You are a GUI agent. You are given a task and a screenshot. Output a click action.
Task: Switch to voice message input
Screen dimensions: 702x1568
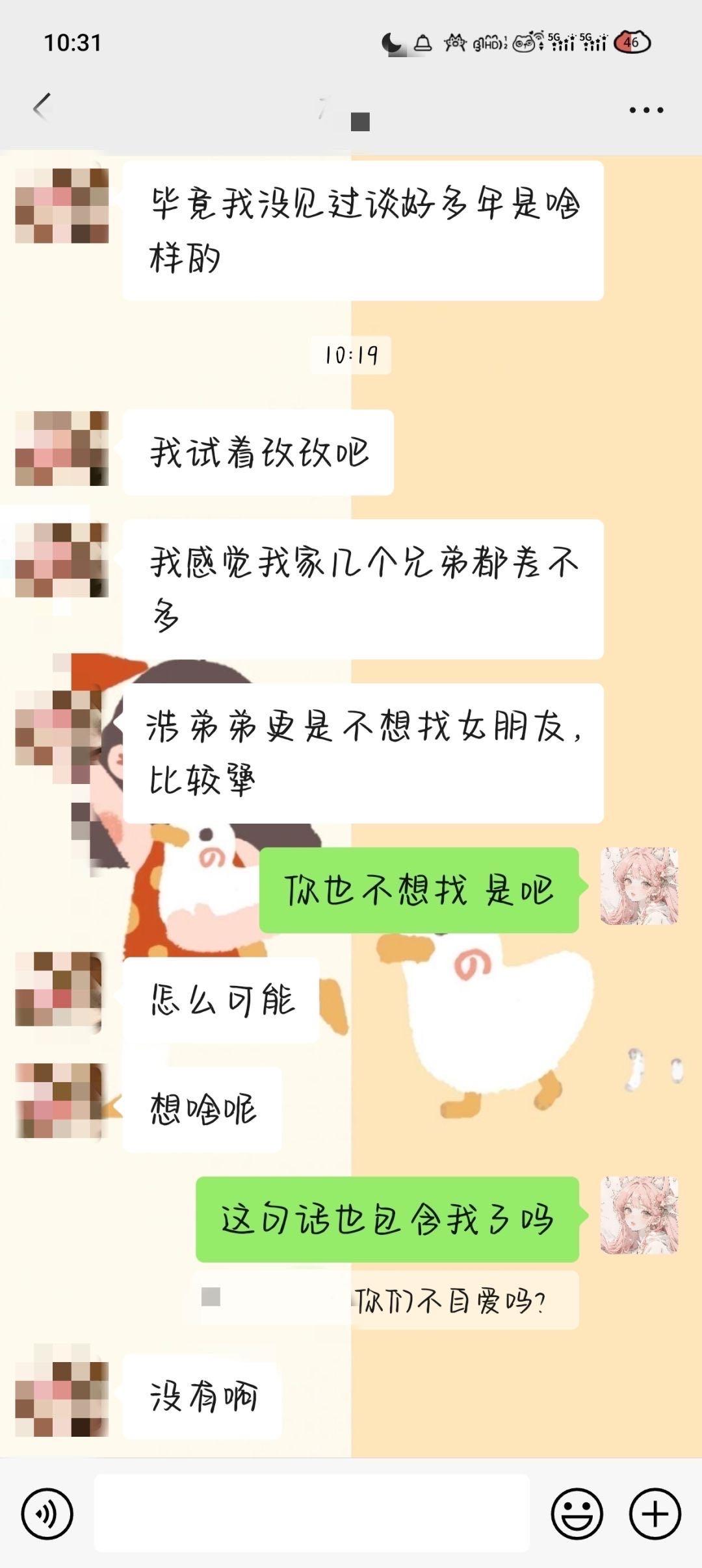coord(47,1513)
